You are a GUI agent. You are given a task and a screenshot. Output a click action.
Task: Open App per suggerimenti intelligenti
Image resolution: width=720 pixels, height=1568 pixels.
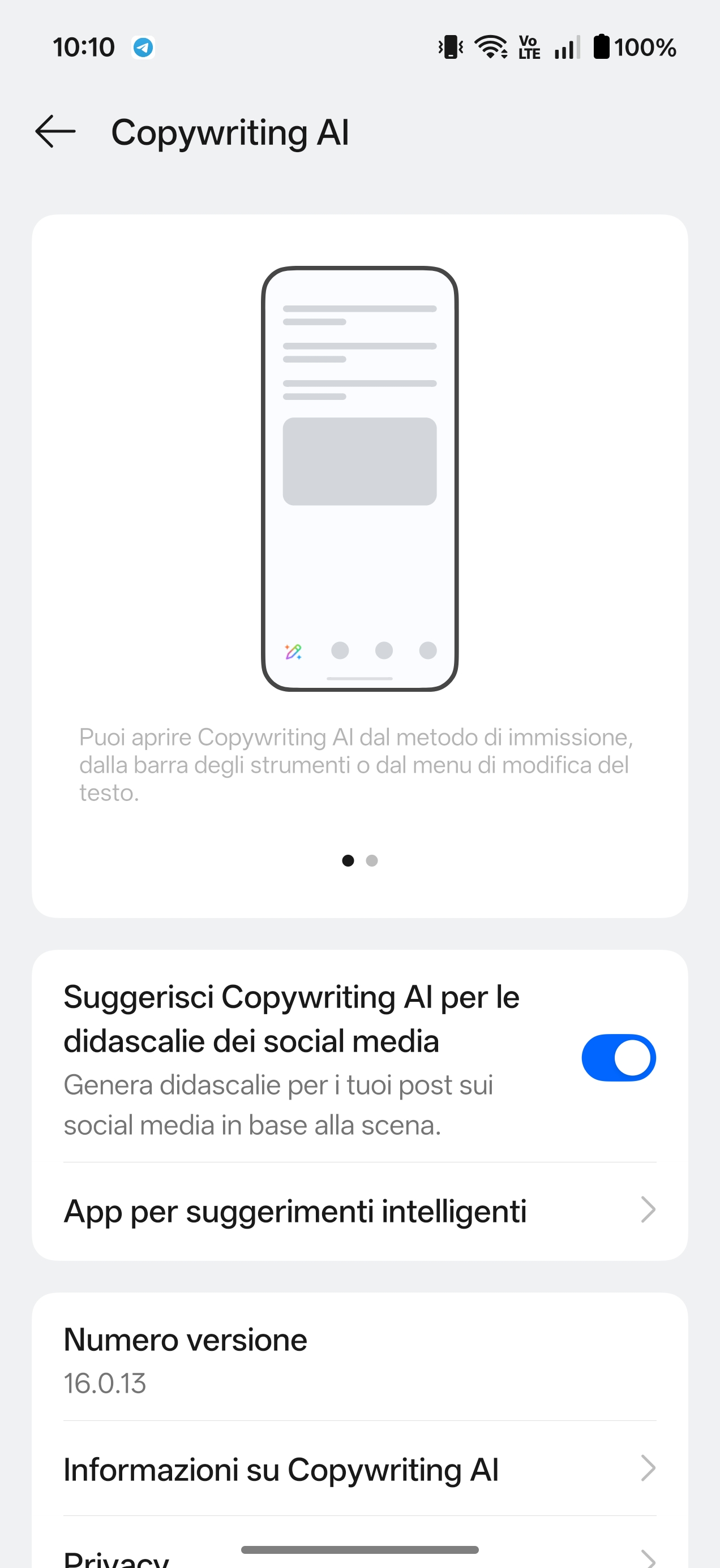pos(359,1211)
